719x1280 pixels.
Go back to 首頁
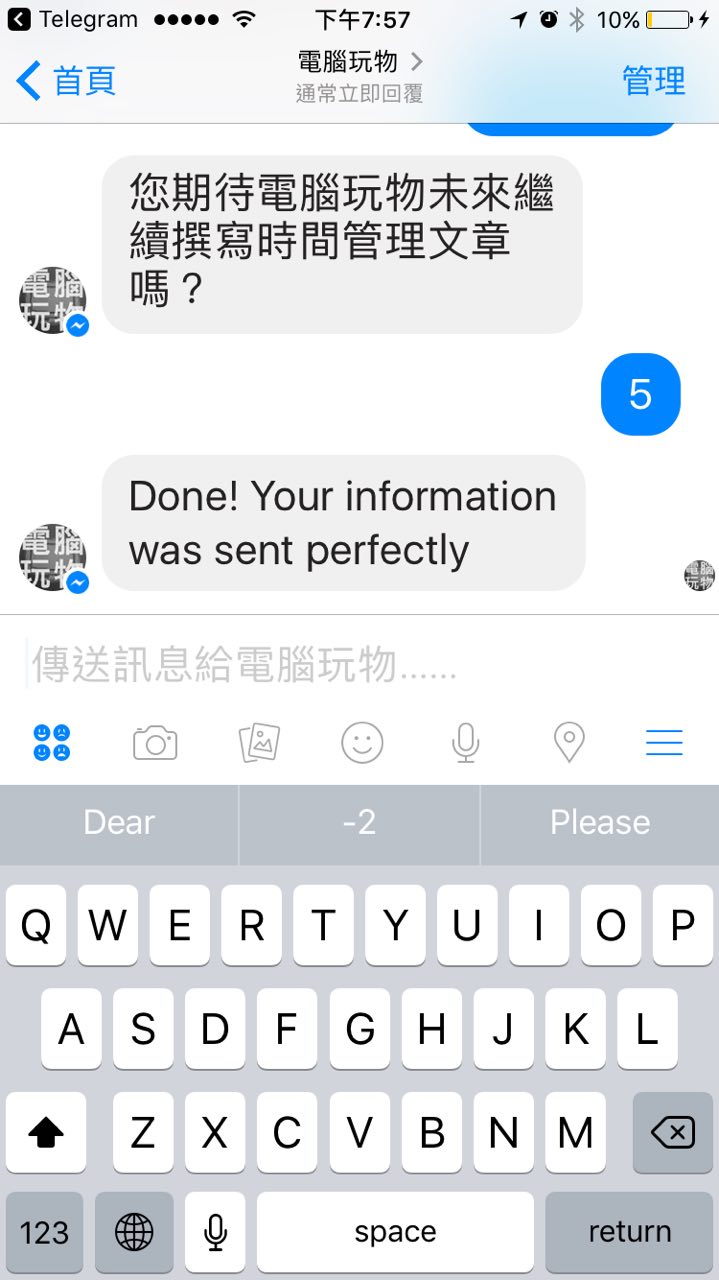point(66,81)
